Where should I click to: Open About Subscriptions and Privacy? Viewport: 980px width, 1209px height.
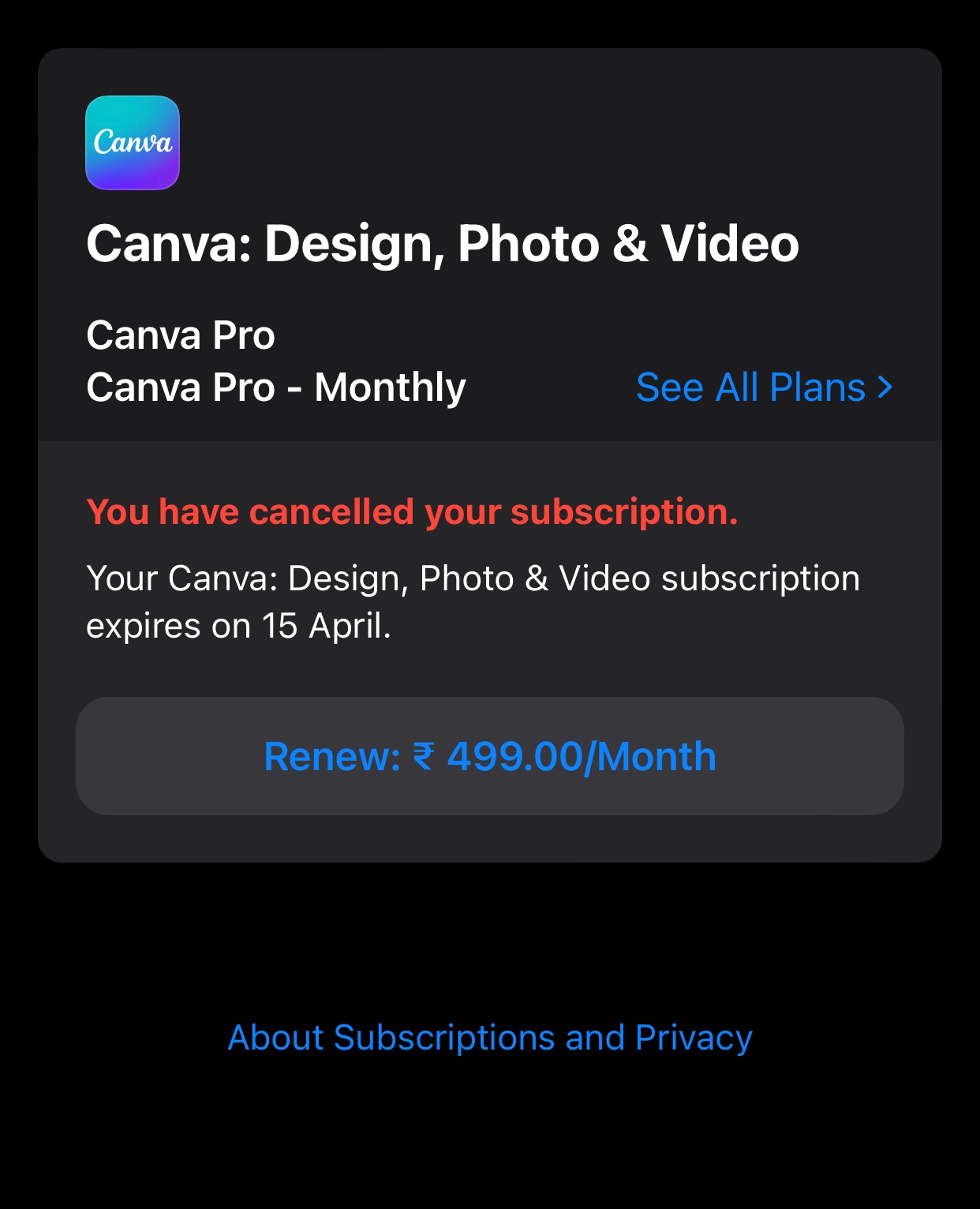pyautogui.click(x=490, y=1037)
